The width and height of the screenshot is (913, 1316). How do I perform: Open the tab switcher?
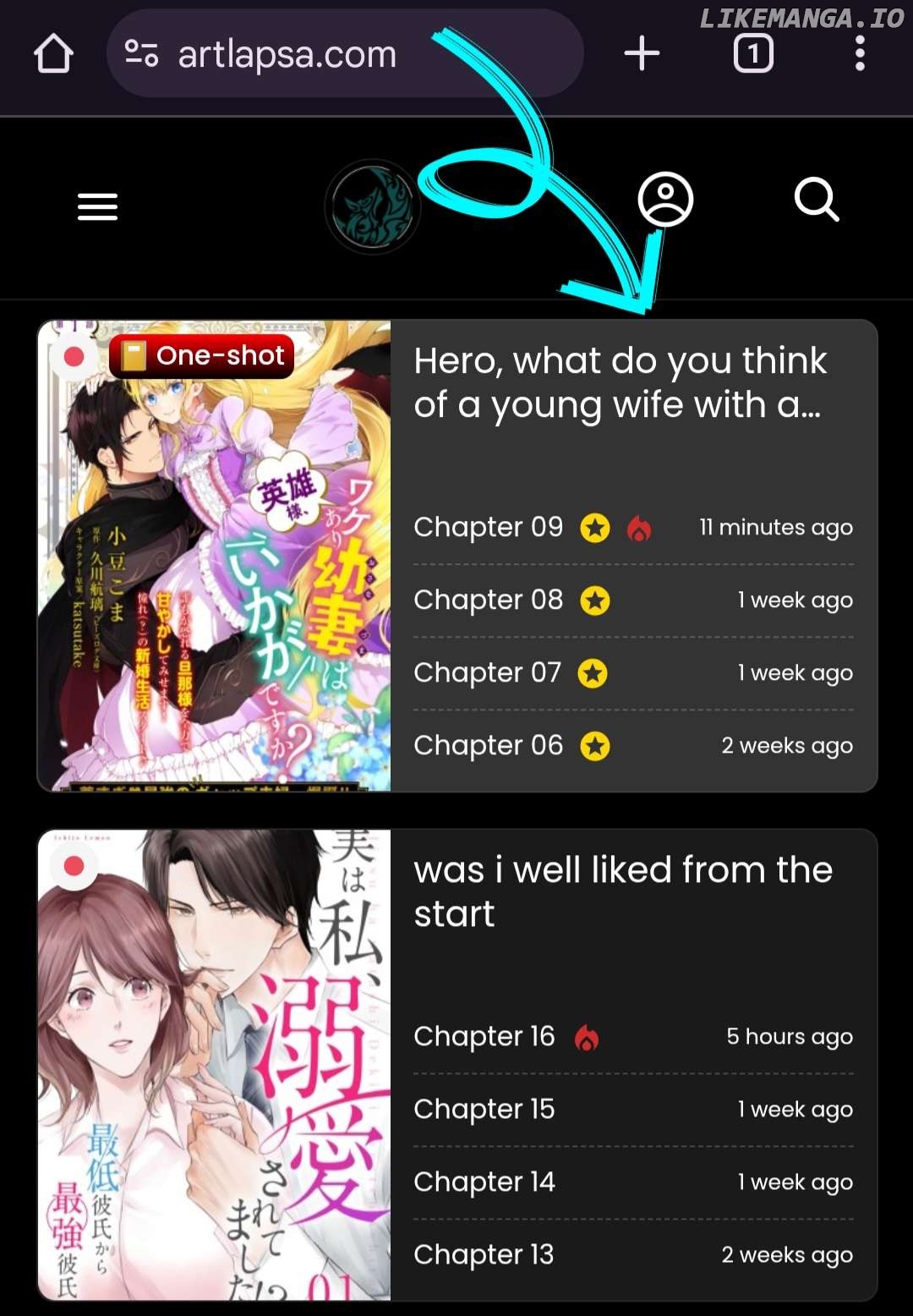point(753,54)
